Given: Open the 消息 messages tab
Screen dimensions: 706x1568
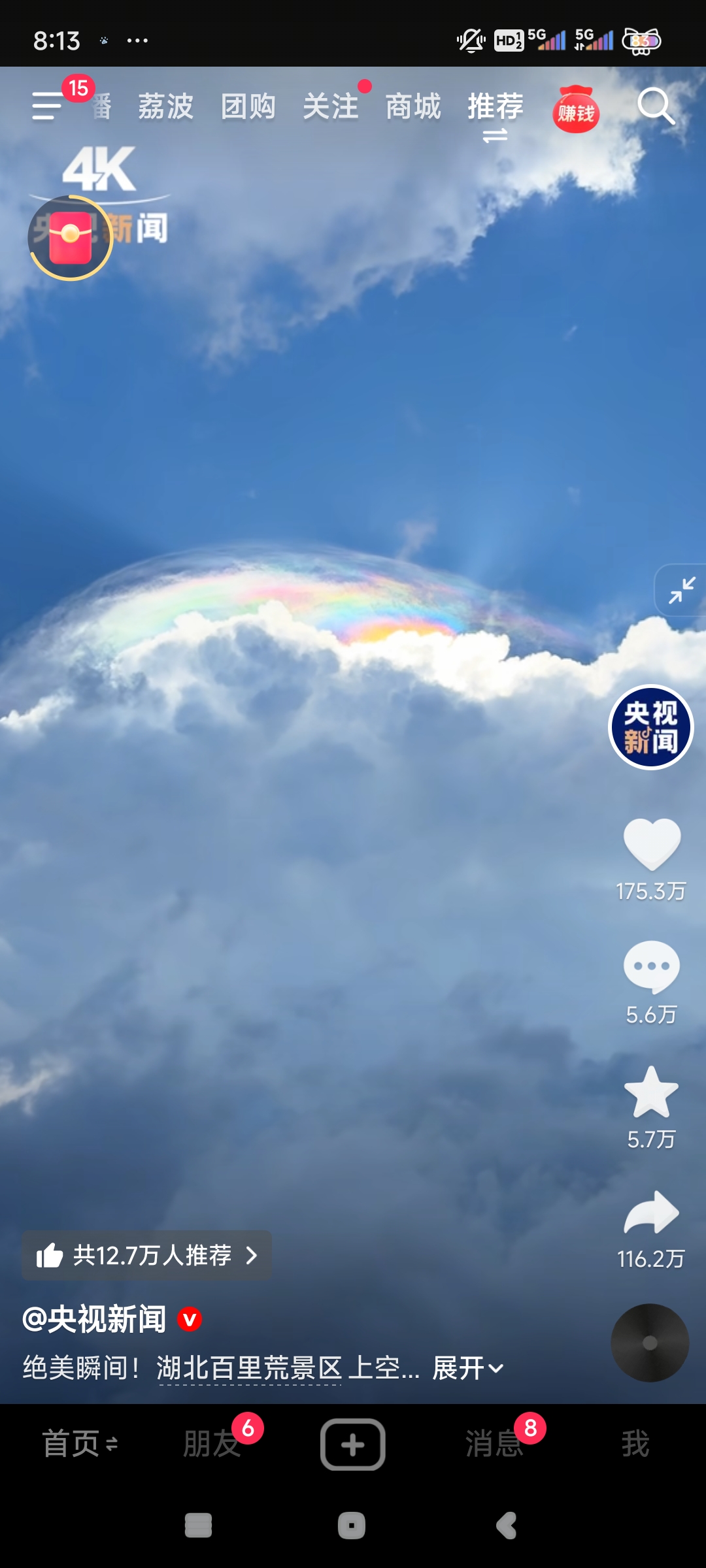Looking at the screenshot, I should (x=495, y=1443).
